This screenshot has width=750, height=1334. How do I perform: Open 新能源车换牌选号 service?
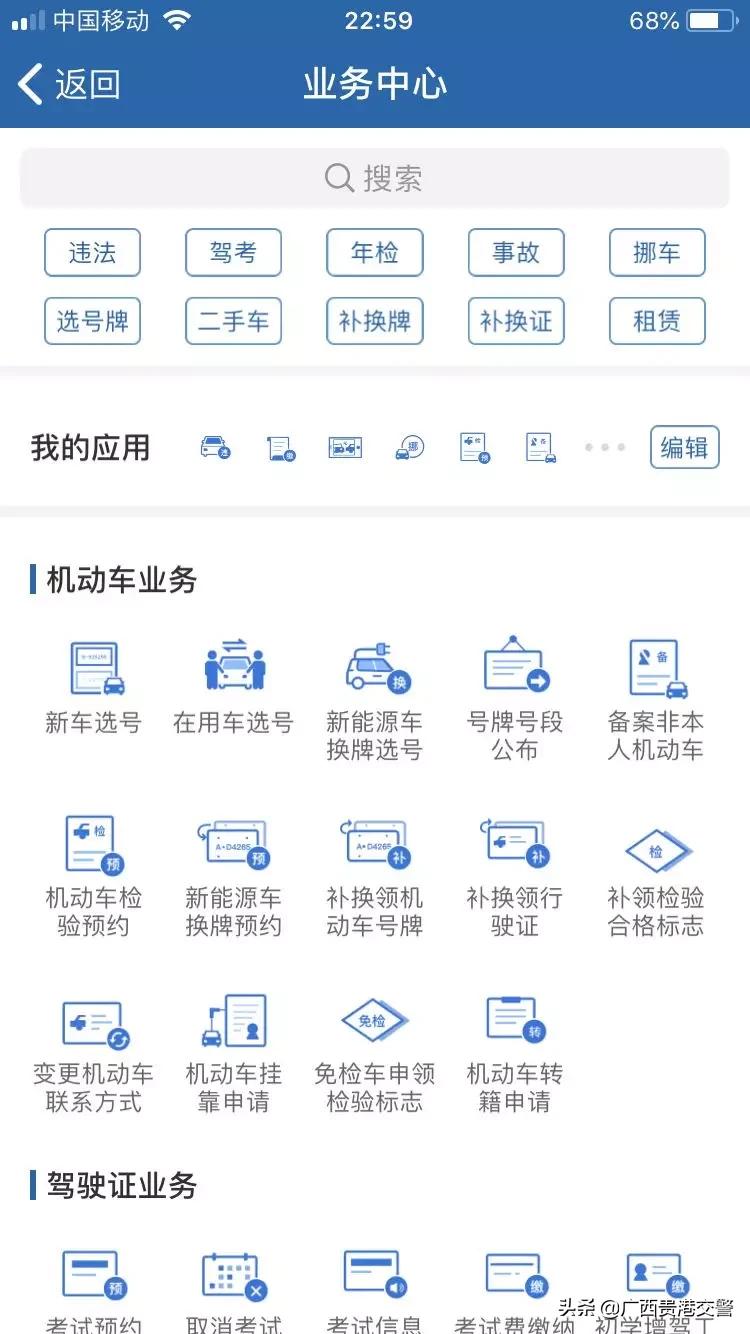point(374,680)
